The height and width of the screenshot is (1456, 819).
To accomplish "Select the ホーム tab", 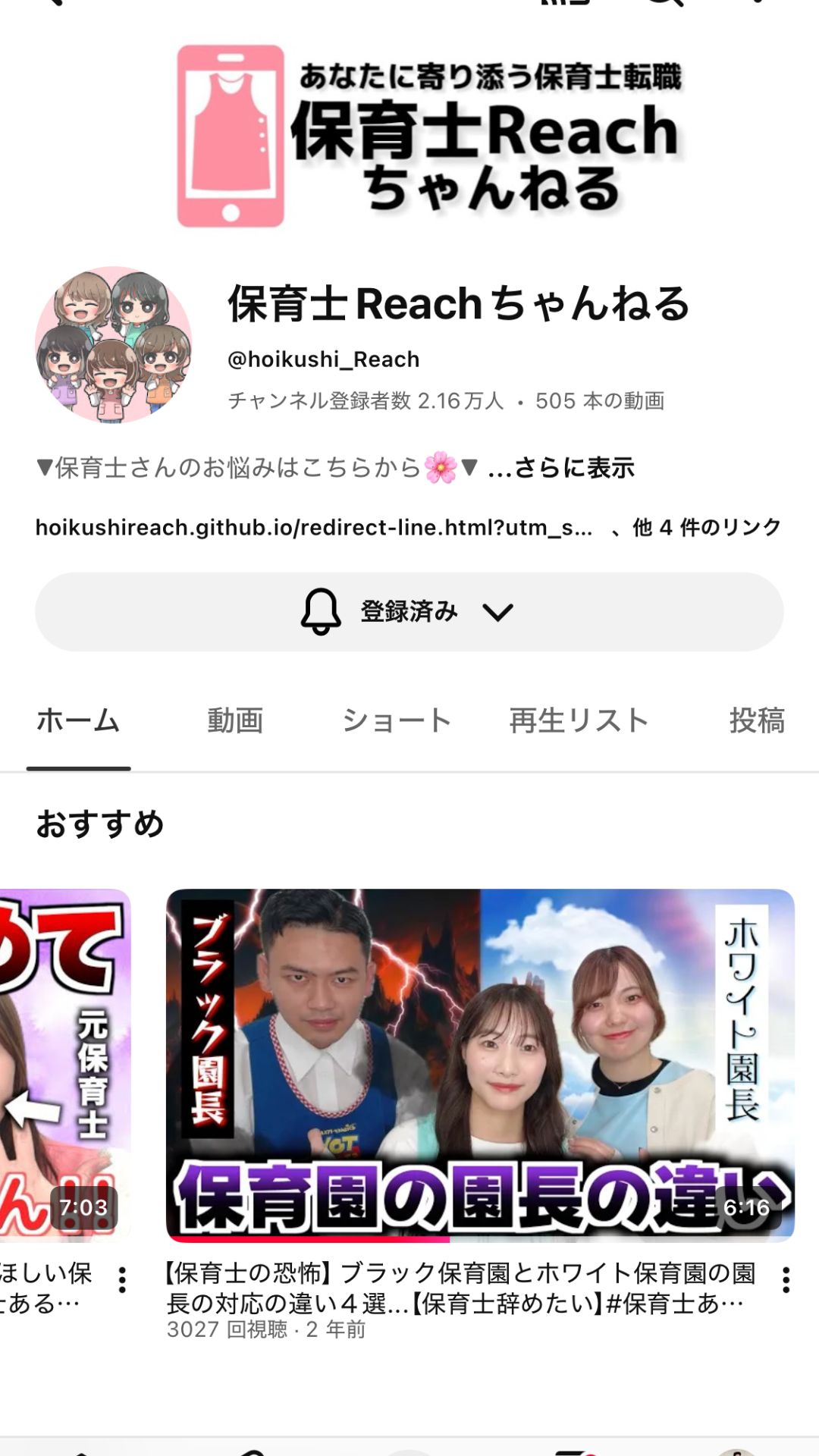I will [78, 720].
